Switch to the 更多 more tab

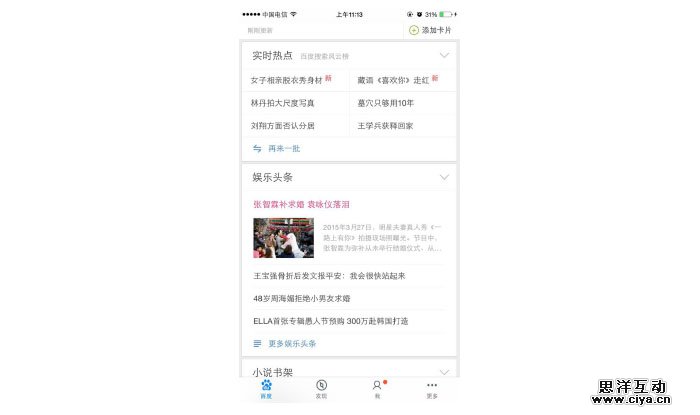pyautogui.click(x=432, y=389)
